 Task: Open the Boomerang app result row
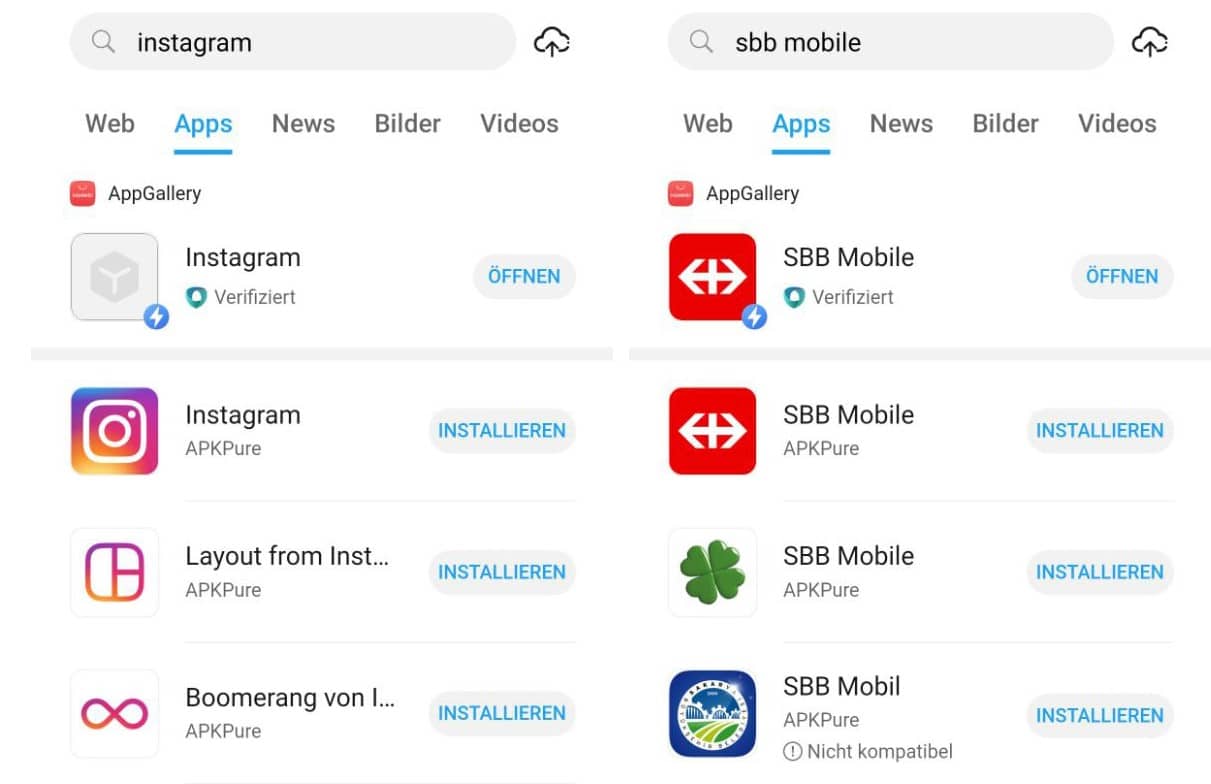click(290, 698)
